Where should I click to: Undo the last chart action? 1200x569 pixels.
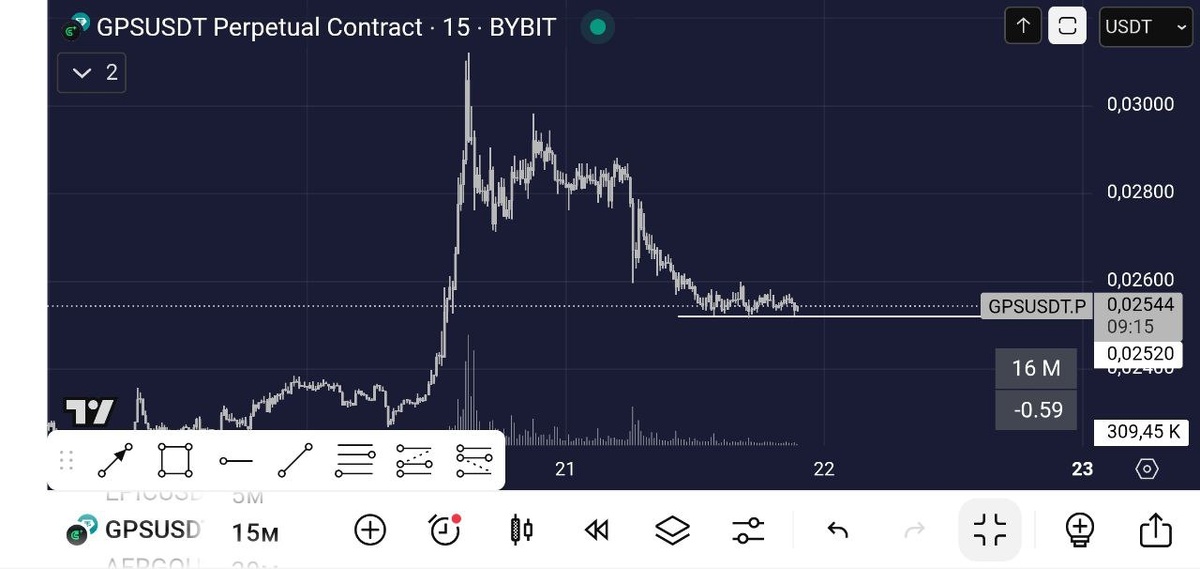click(x=838, y=530)
